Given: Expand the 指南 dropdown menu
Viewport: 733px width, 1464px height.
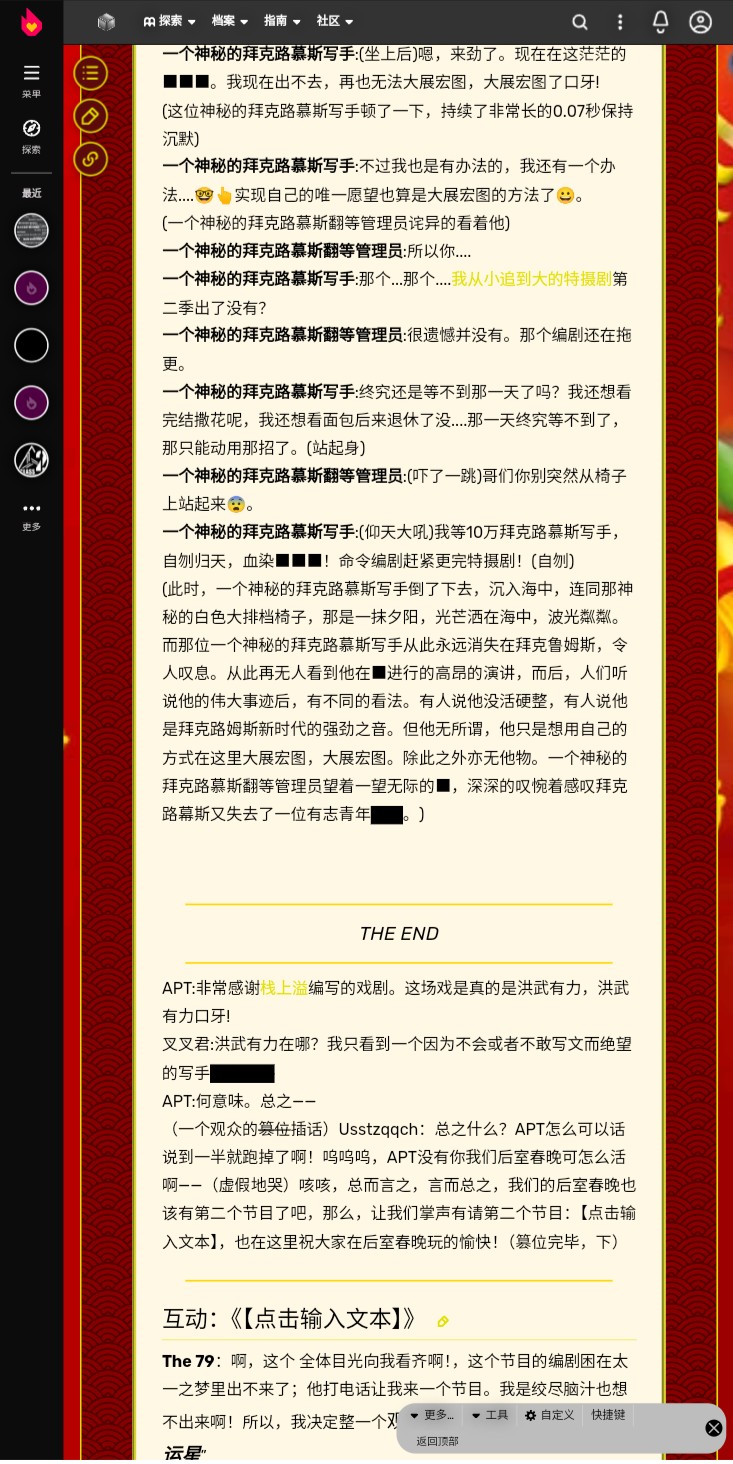Looking at the screenshot, I should (282, 21).
